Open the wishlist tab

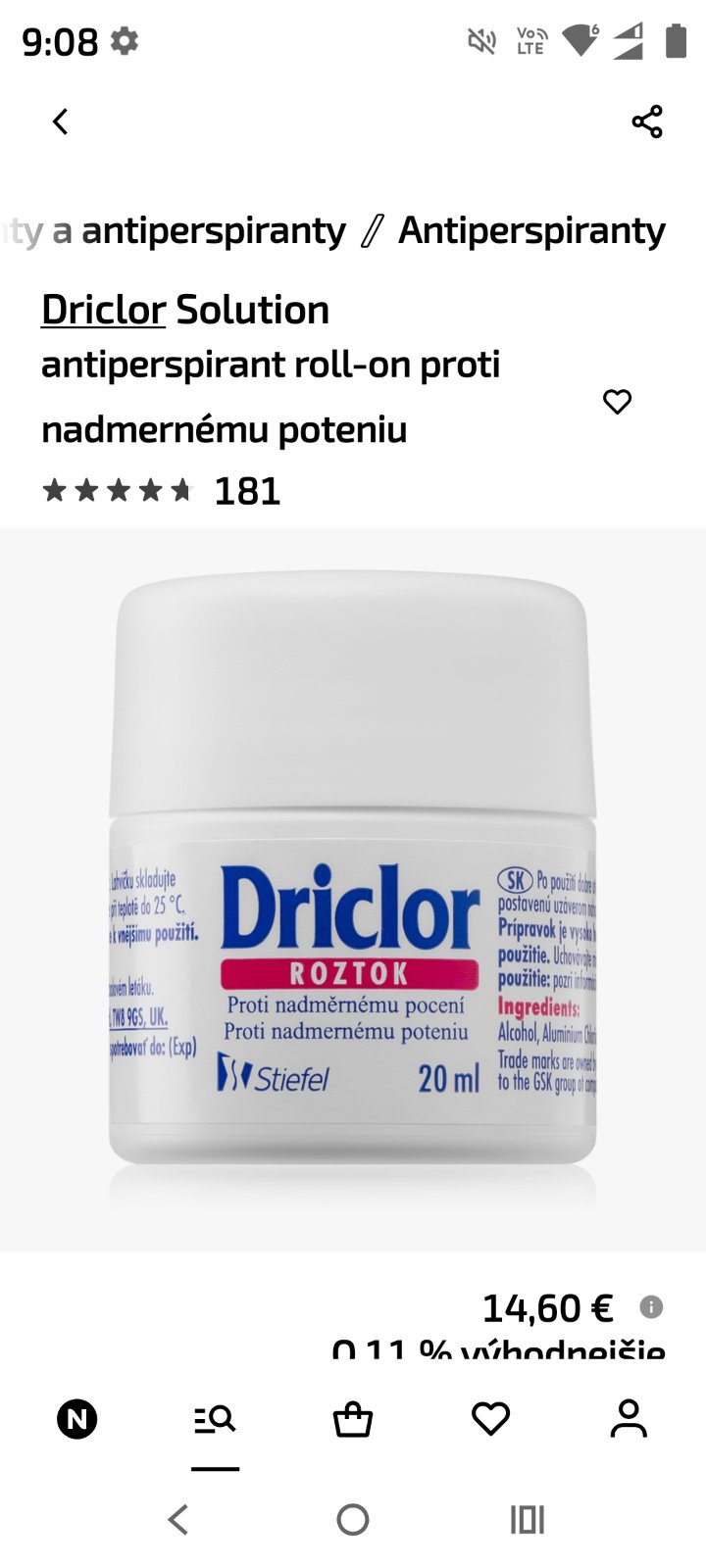pyautogui.click(x=490, y=1419)
